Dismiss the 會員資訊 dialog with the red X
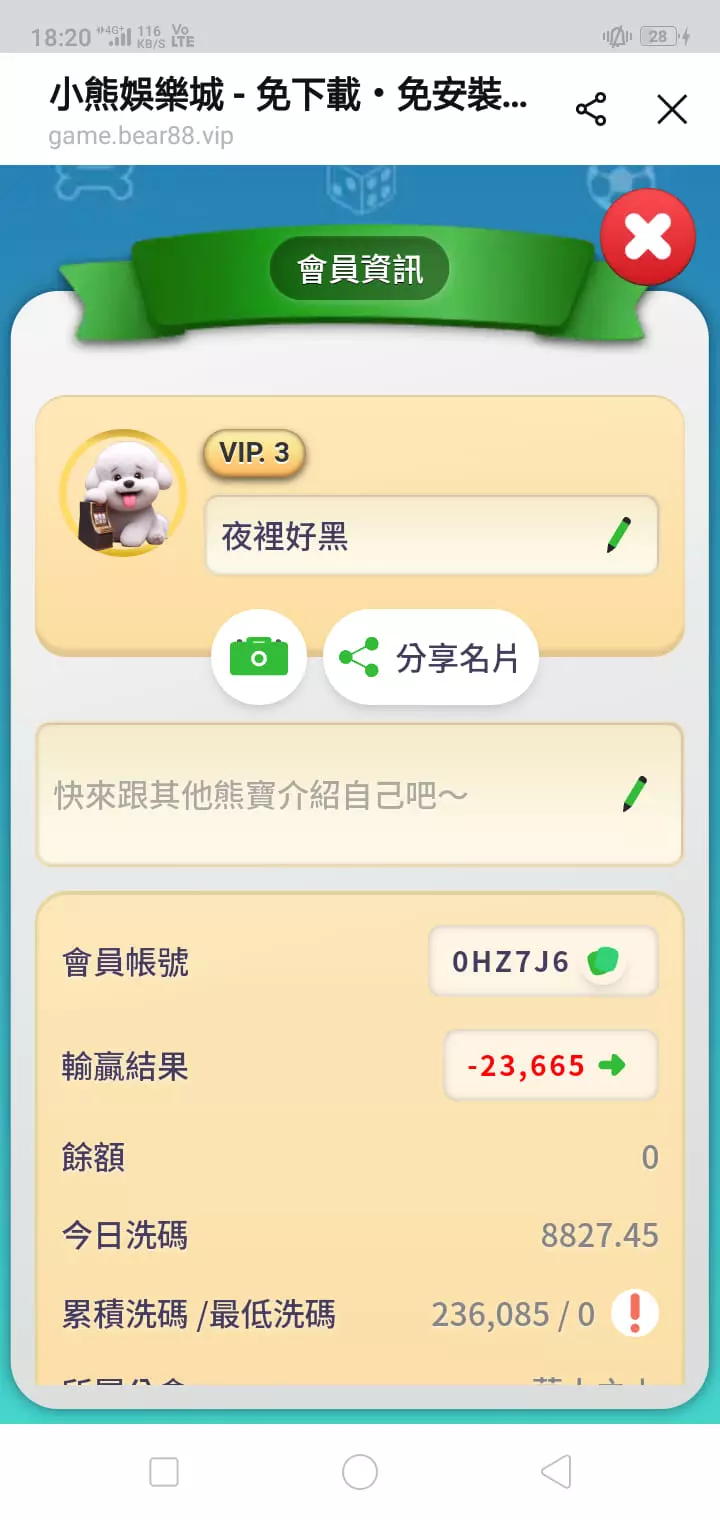Screen dimensions: 720x1520 coord(648,237)
